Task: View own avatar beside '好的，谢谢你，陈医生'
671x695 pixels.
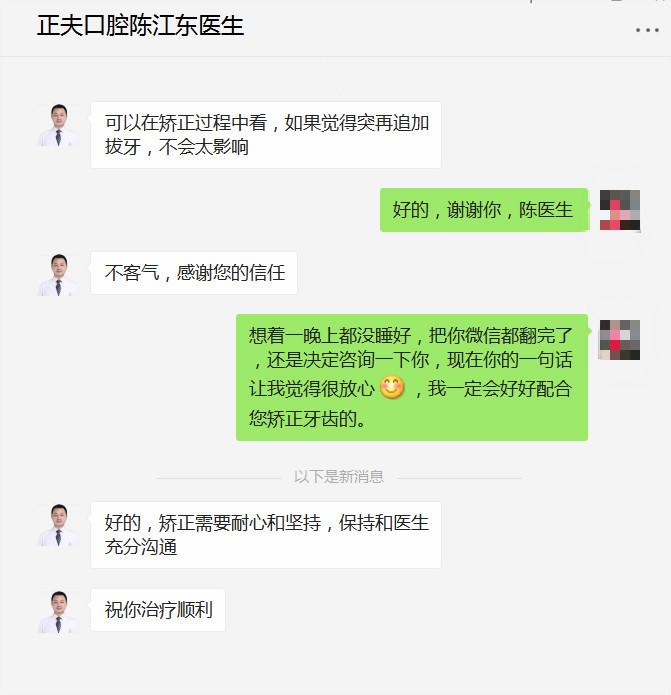Action: 619,210
